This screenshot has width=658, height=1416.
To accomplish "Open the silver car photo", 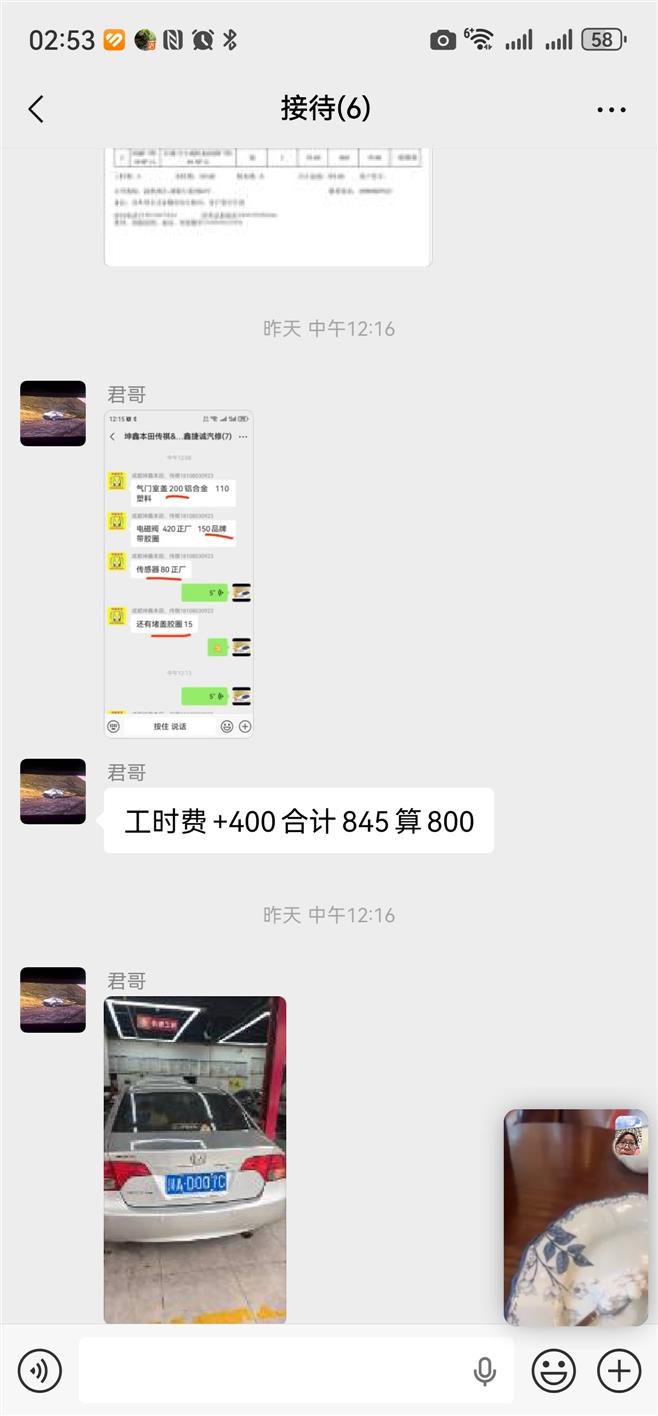I will click(x=195, y=1160).
